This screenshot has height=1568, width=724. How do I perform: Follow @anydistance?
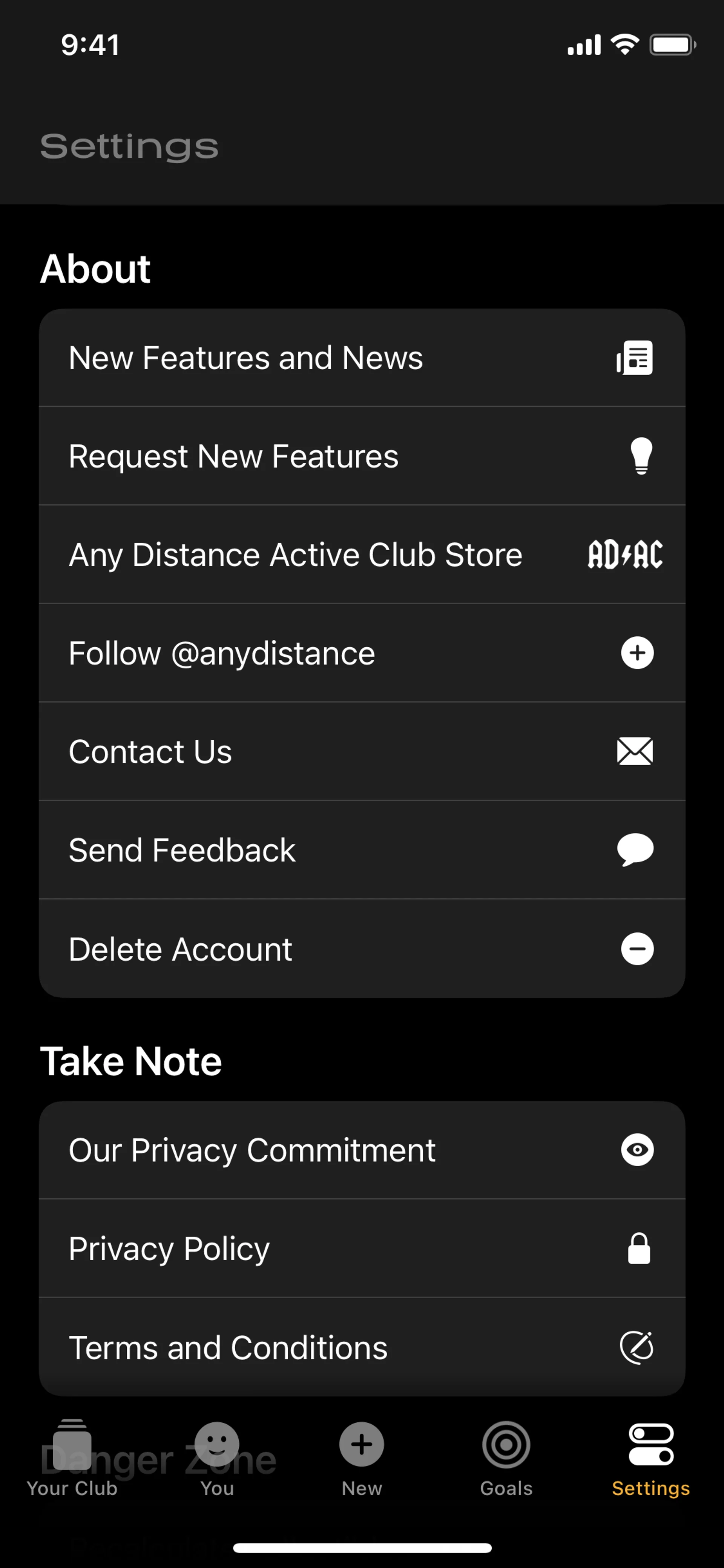click(361, 653)
